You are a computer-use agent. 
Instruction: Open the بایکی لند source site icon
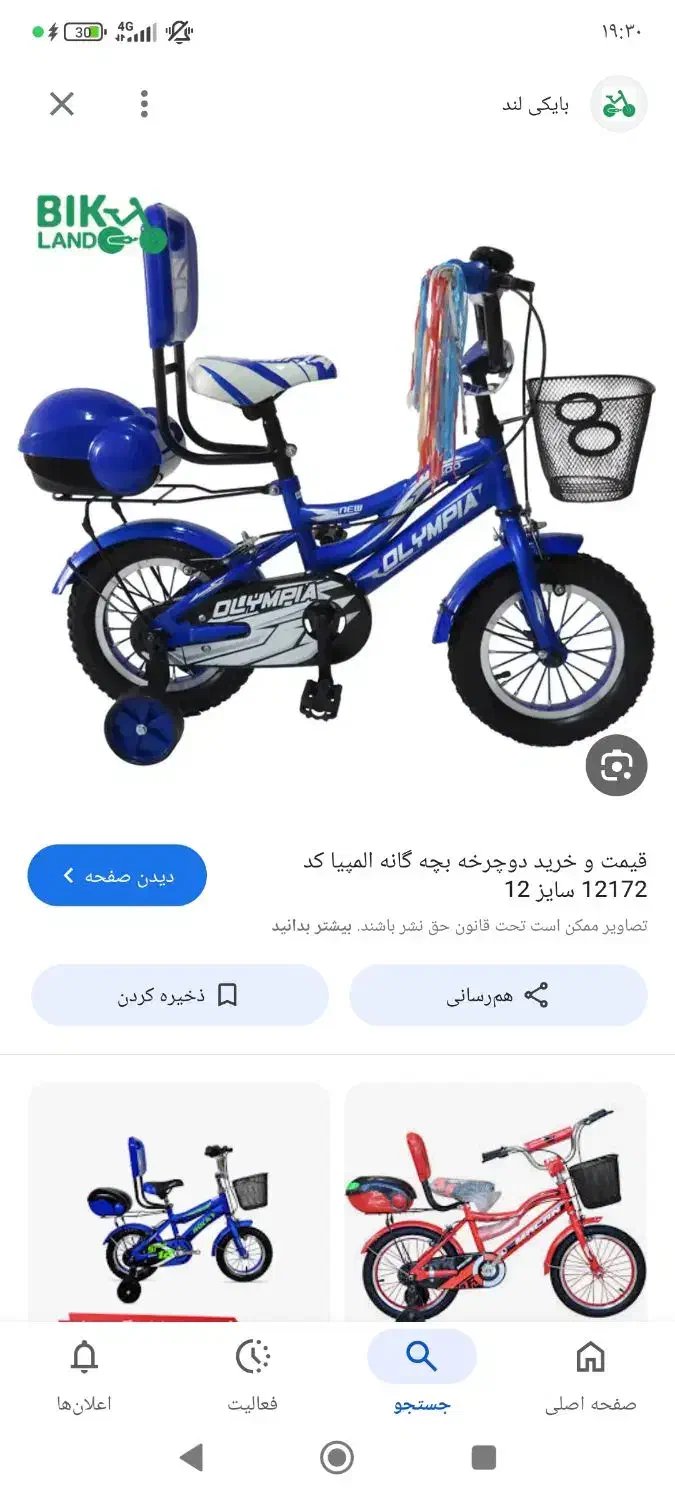click(619, 104)
